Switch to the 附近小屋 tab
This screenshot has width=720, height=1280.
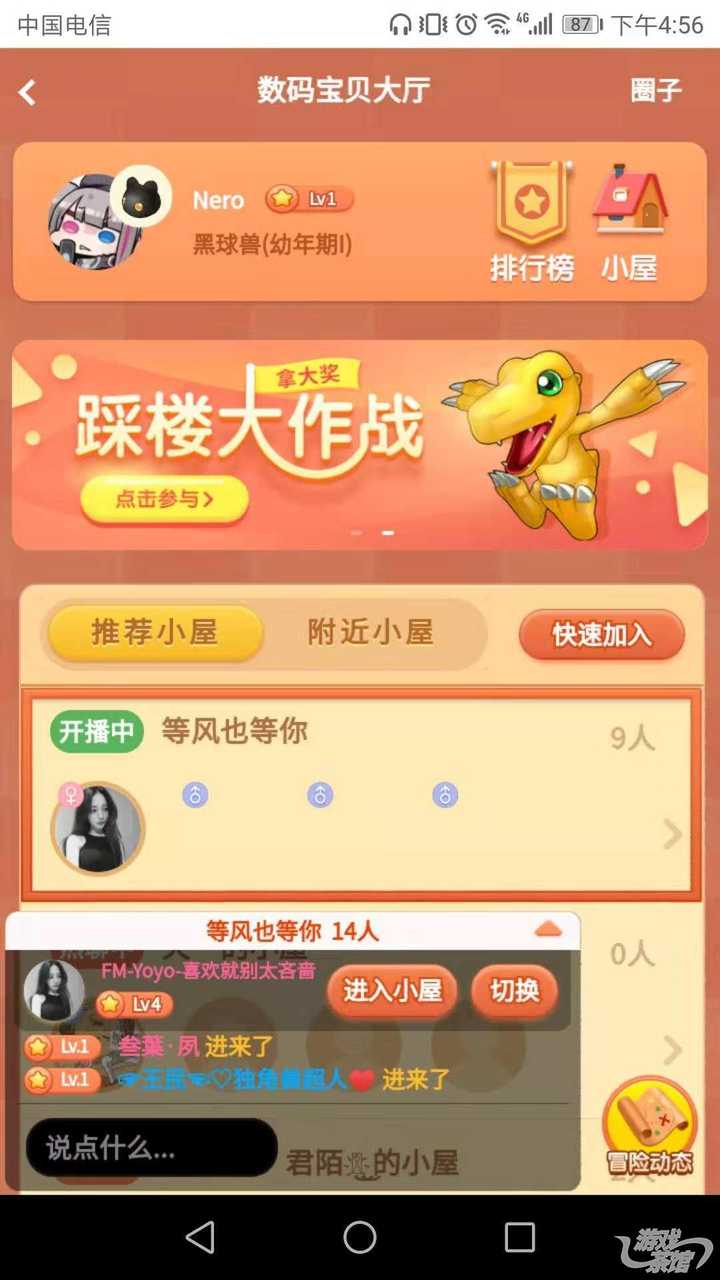click(370, 633)
